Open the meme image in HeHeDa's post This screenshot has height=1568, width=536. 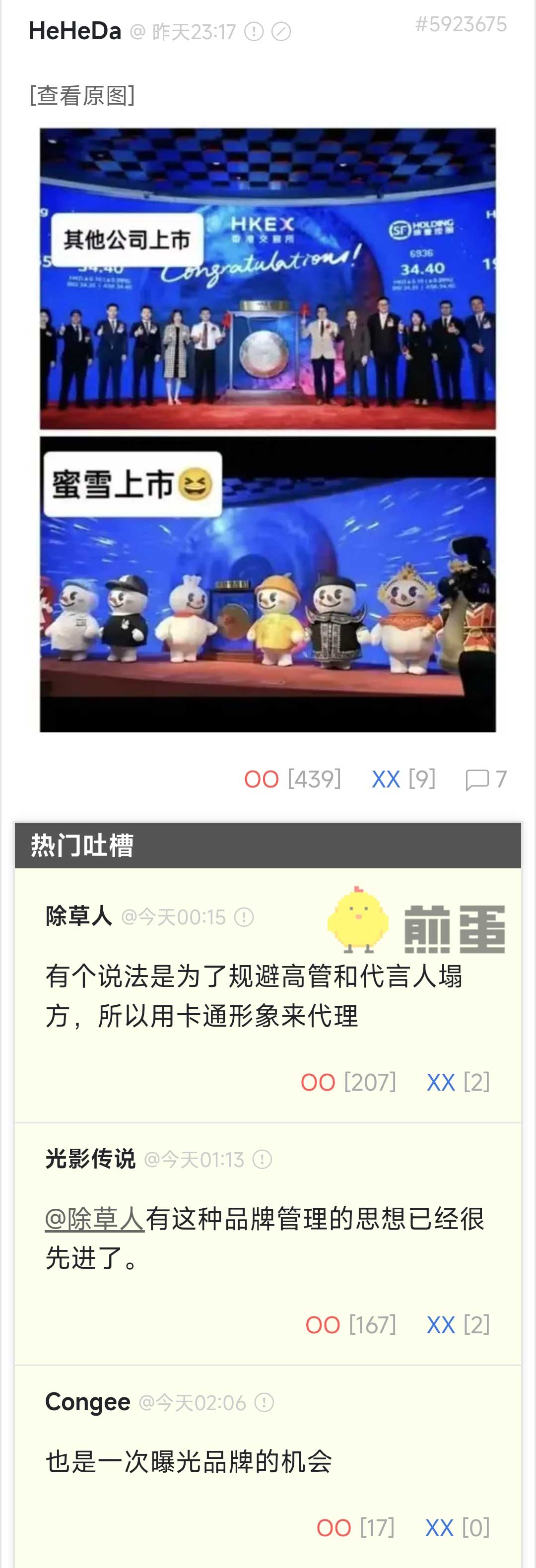[x=268, y=429]
